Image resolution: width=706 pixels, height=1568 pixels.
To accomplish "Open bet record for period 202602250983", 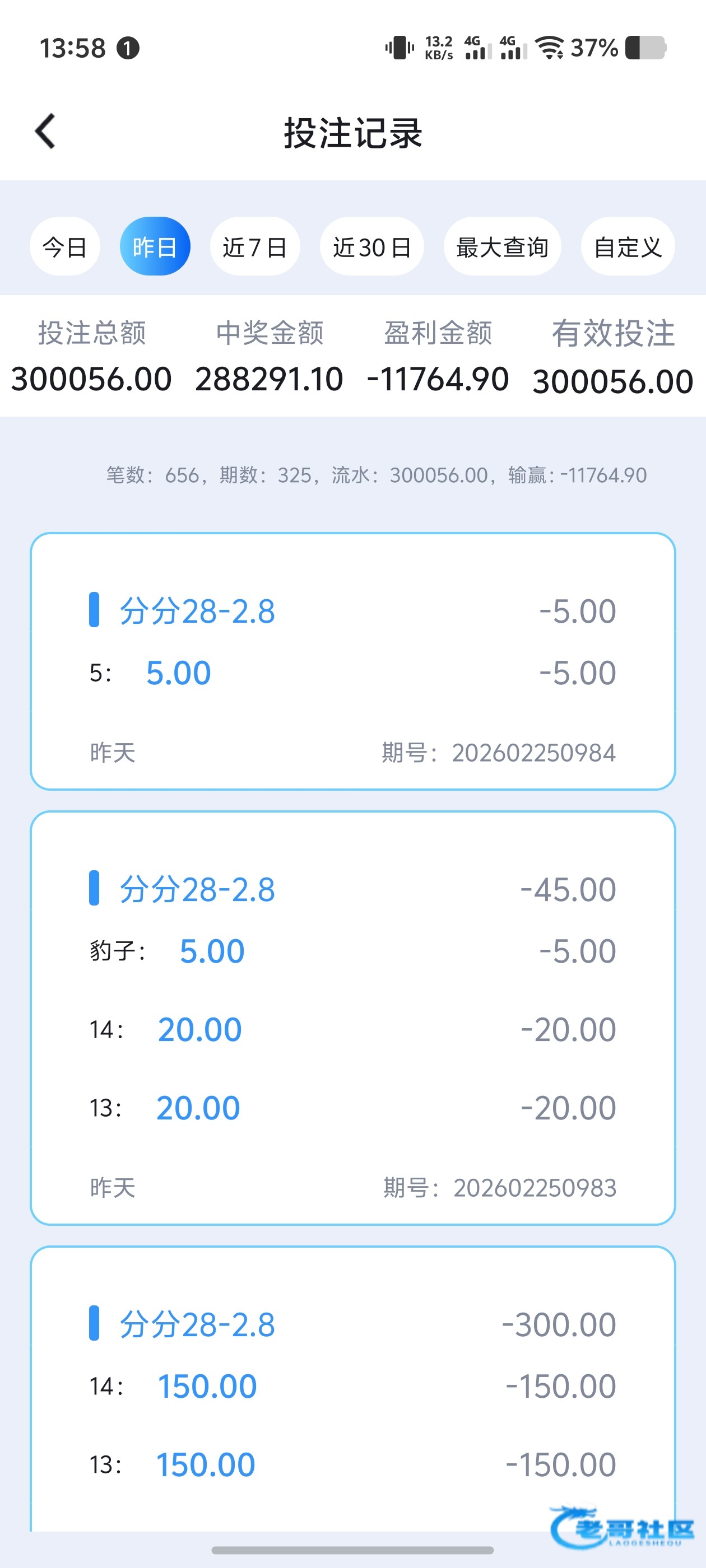I will click(352, 1017).
